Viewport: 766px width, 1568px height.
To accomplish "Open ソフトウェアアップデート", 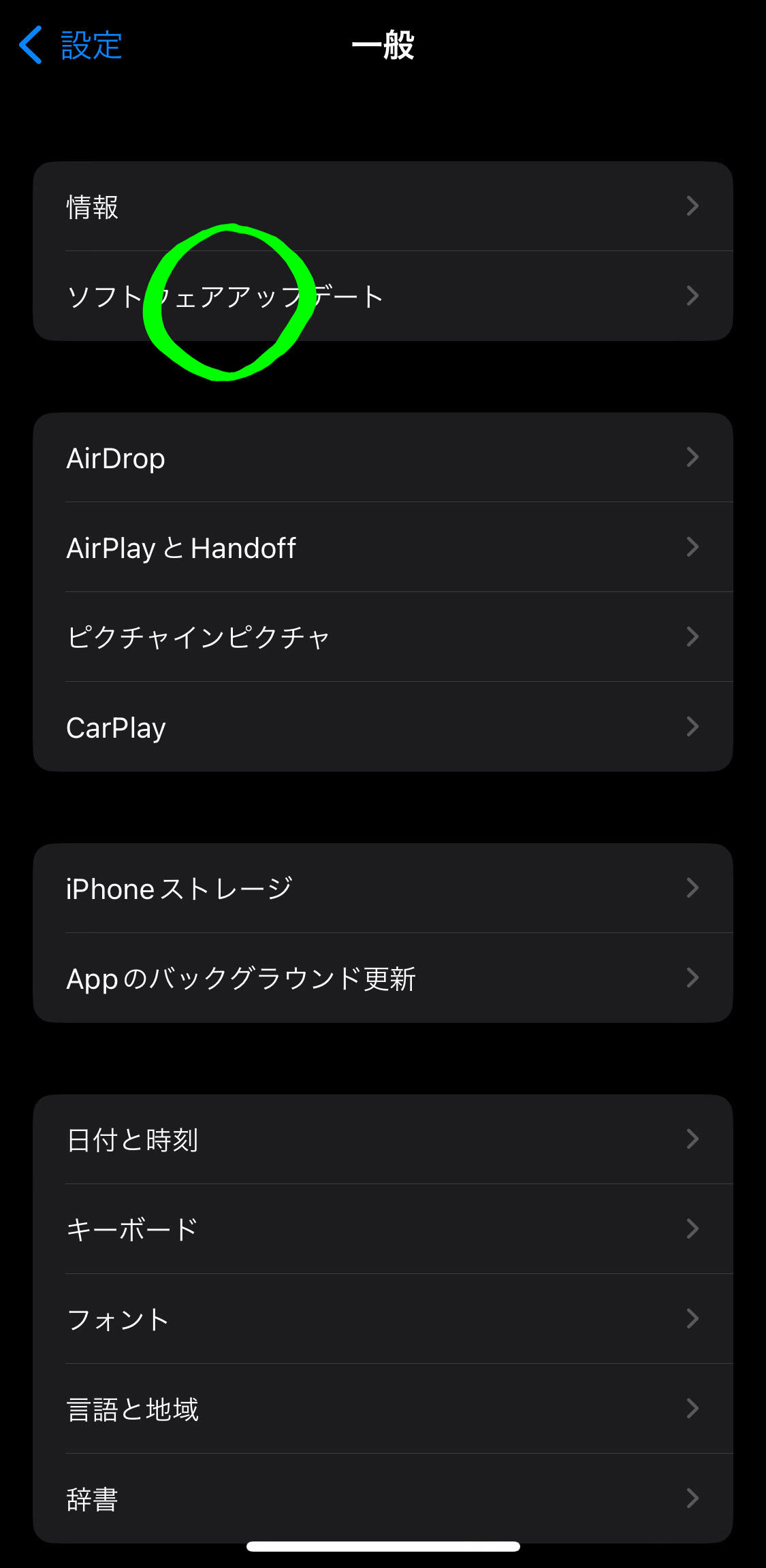I will (x=383, y=296).
